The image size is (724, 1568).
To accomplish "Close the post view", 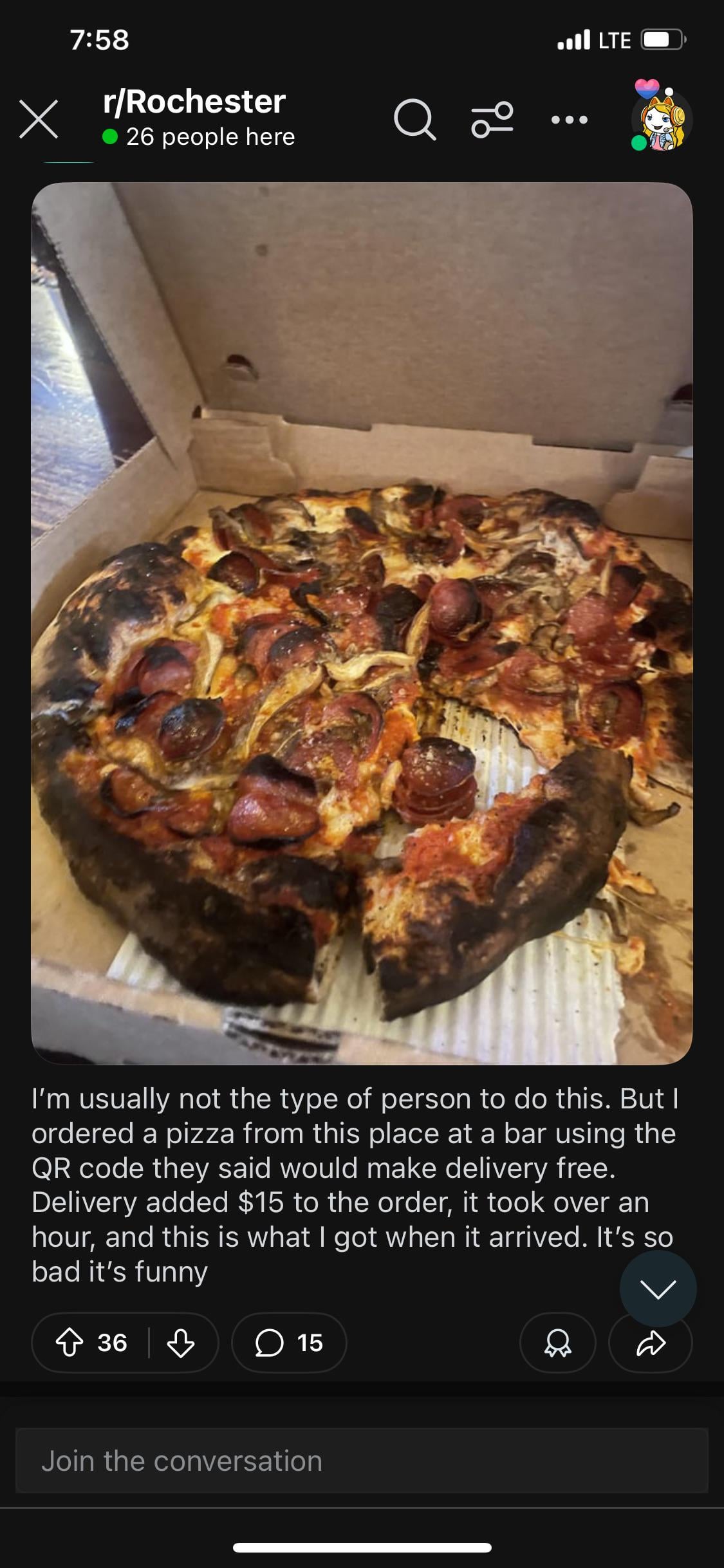I will pyautogui.click(x=39, y=120).
